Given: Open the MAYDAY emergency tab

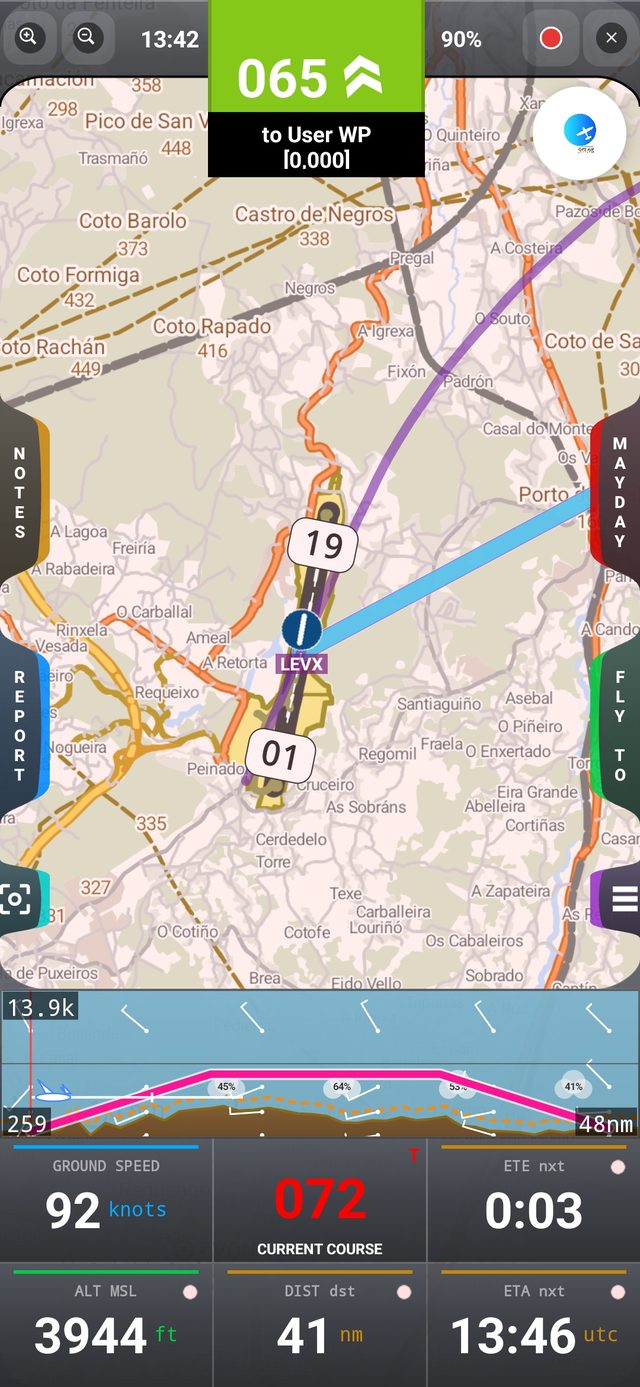Looking at the screenshot, I should (x=617, y=492).
